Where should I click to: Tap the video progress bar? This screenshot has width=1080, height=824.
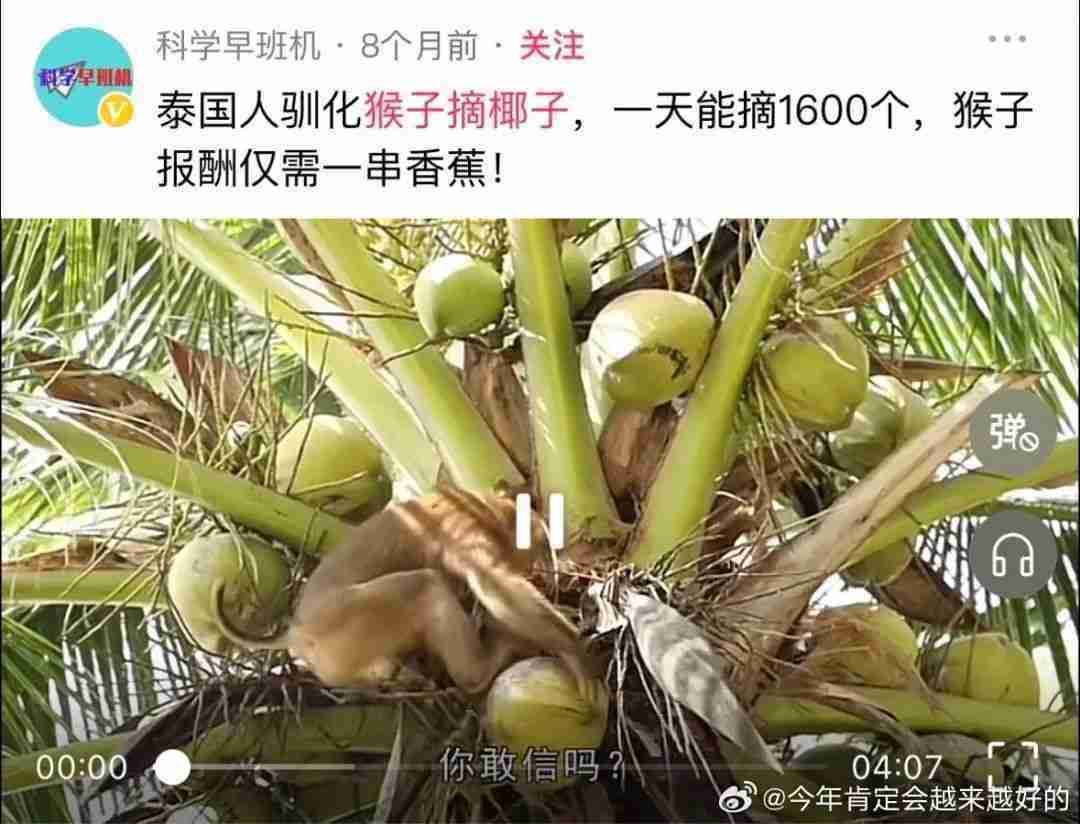pos(500,768)
